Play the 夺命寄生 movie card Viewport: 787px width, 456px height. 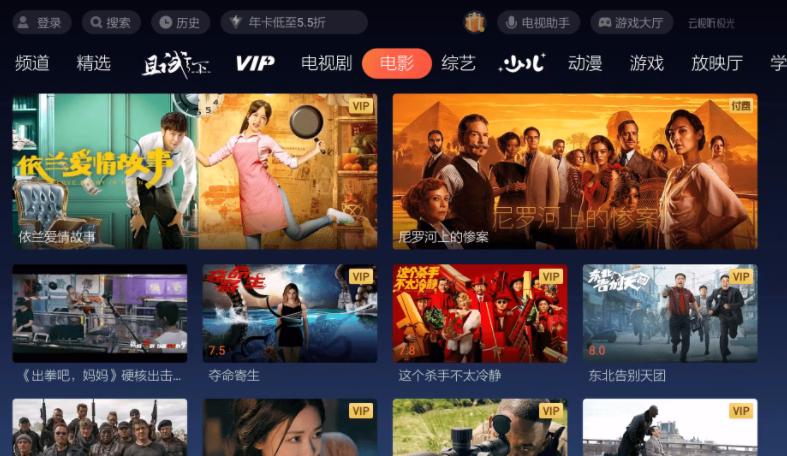(290, 313)
